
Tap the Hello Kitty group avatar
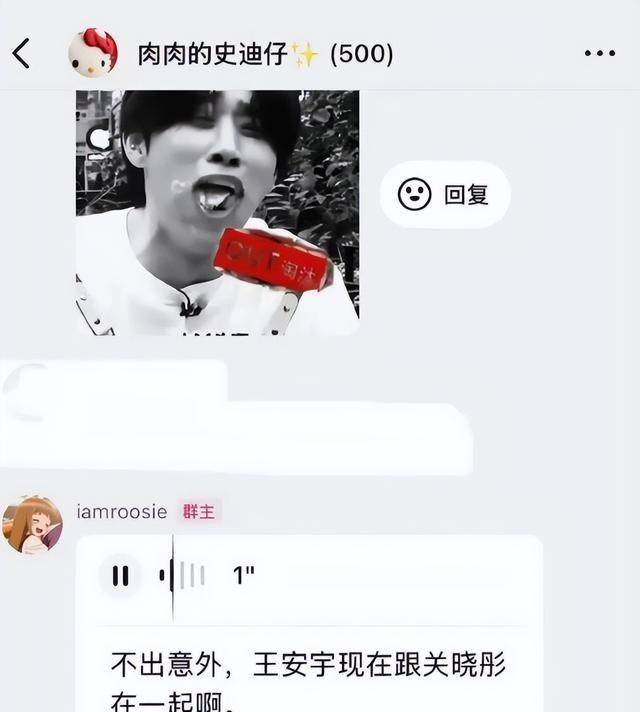point(93,53)
